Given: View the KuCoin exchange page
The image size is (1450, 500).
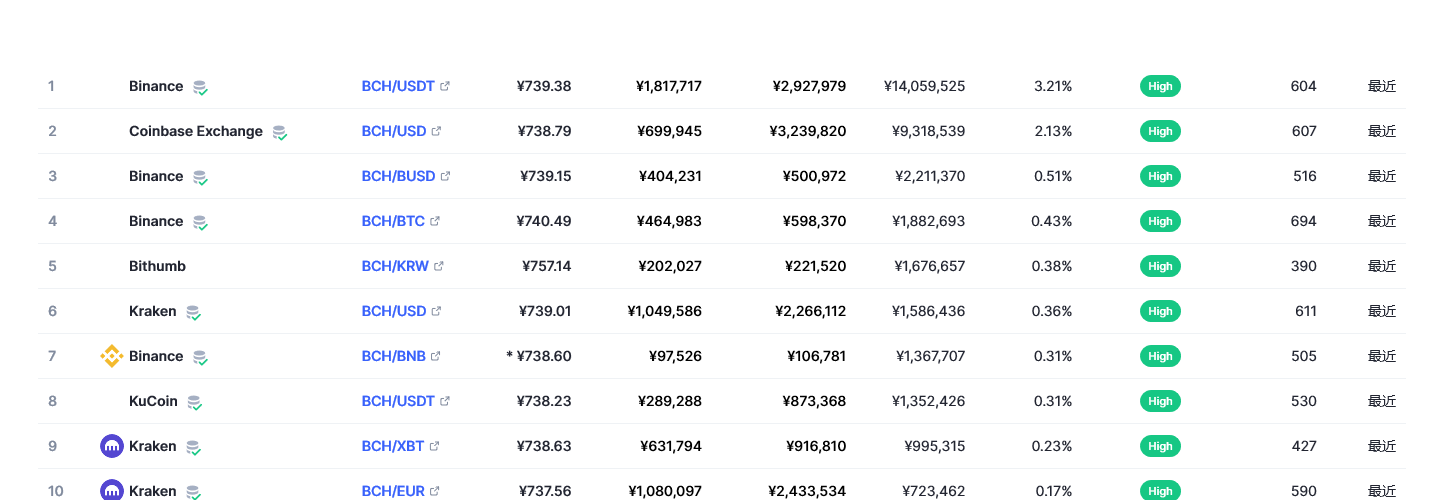Looking at the screenshot, I should [153, 401].
